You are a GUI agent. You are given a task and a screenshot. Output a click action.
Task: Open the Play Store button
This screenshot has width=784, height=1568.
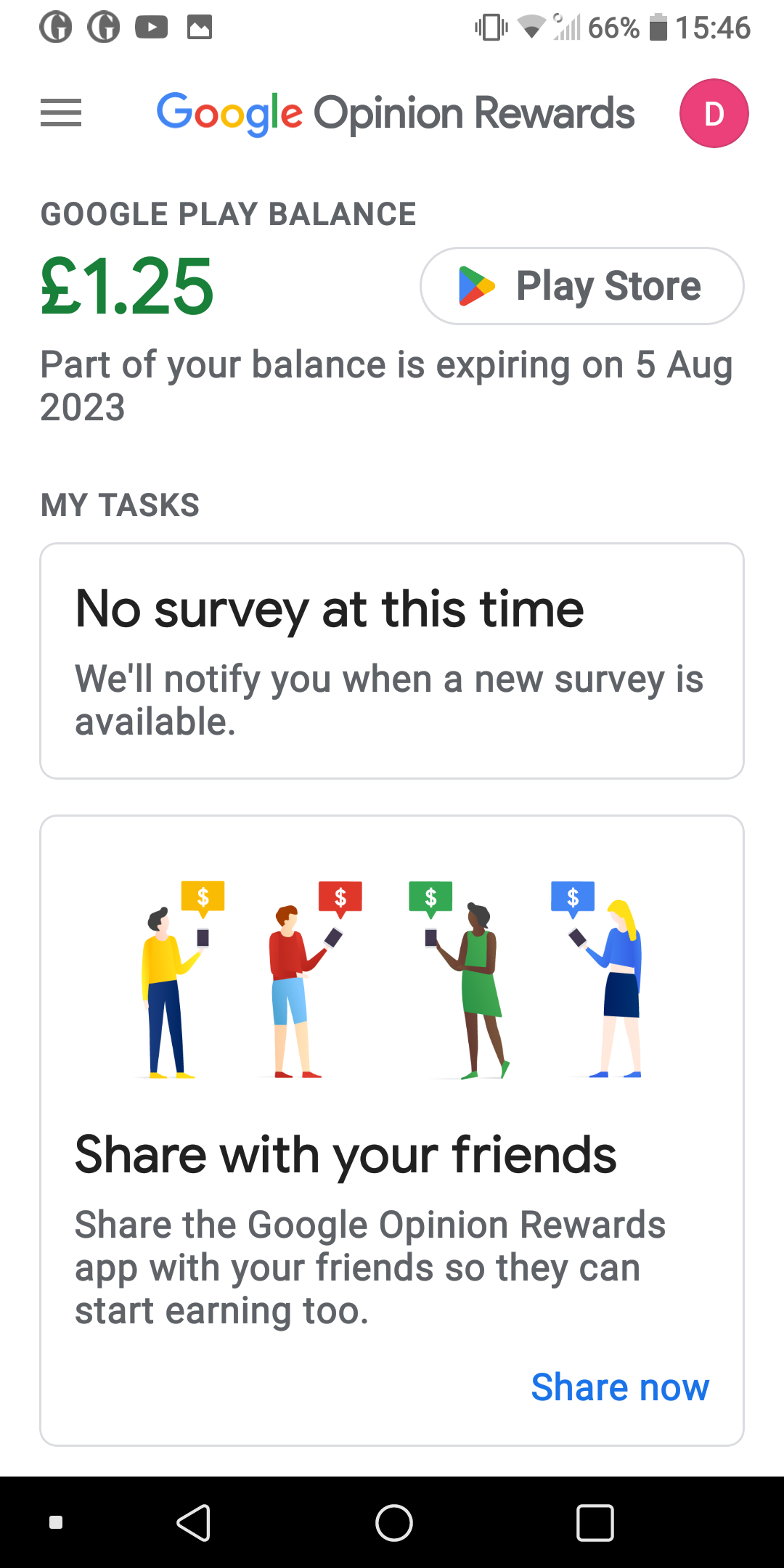click(x=581, y=286)
